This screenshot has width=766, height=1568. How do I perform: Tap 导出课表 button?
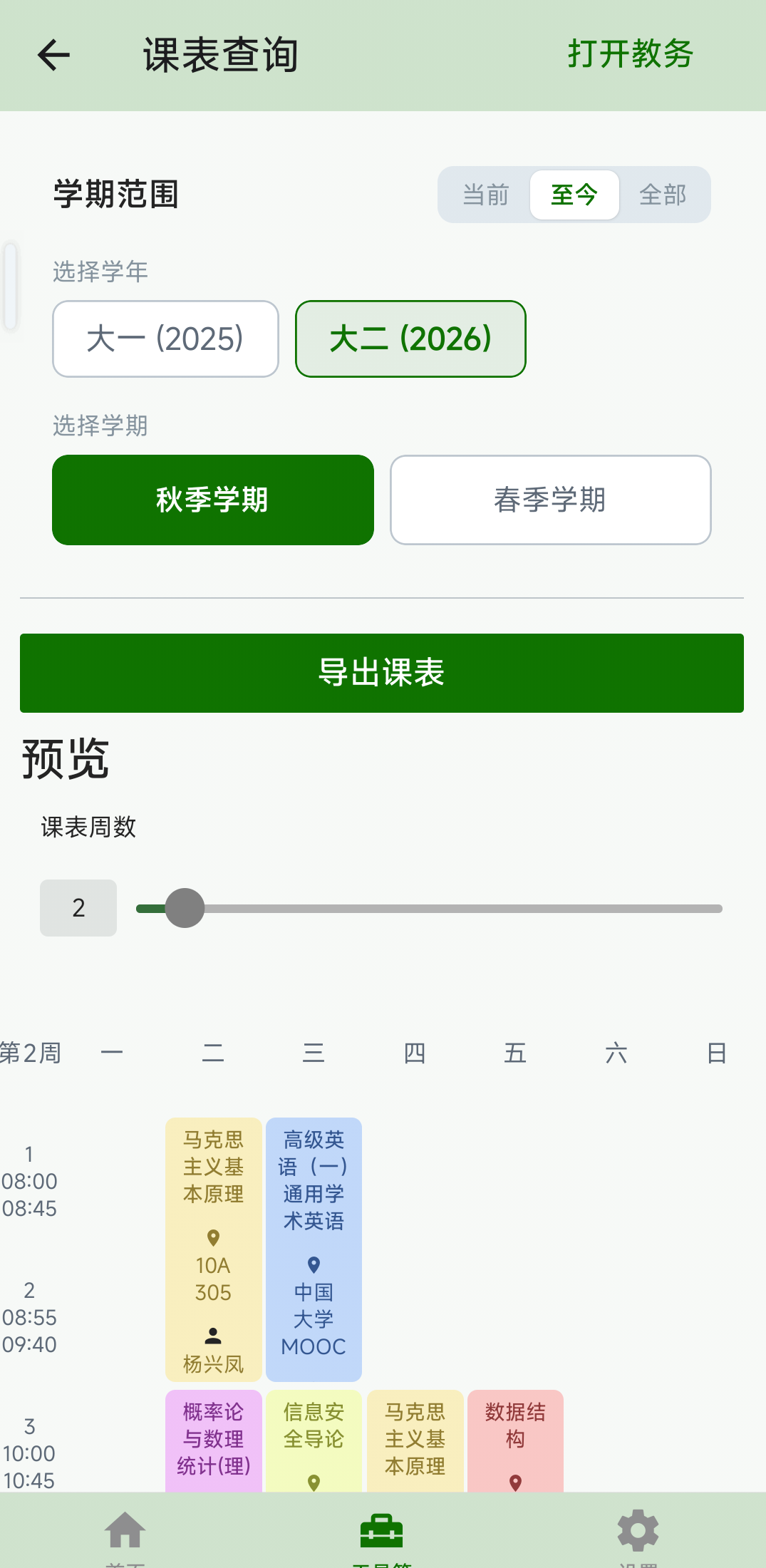point(382,673)
